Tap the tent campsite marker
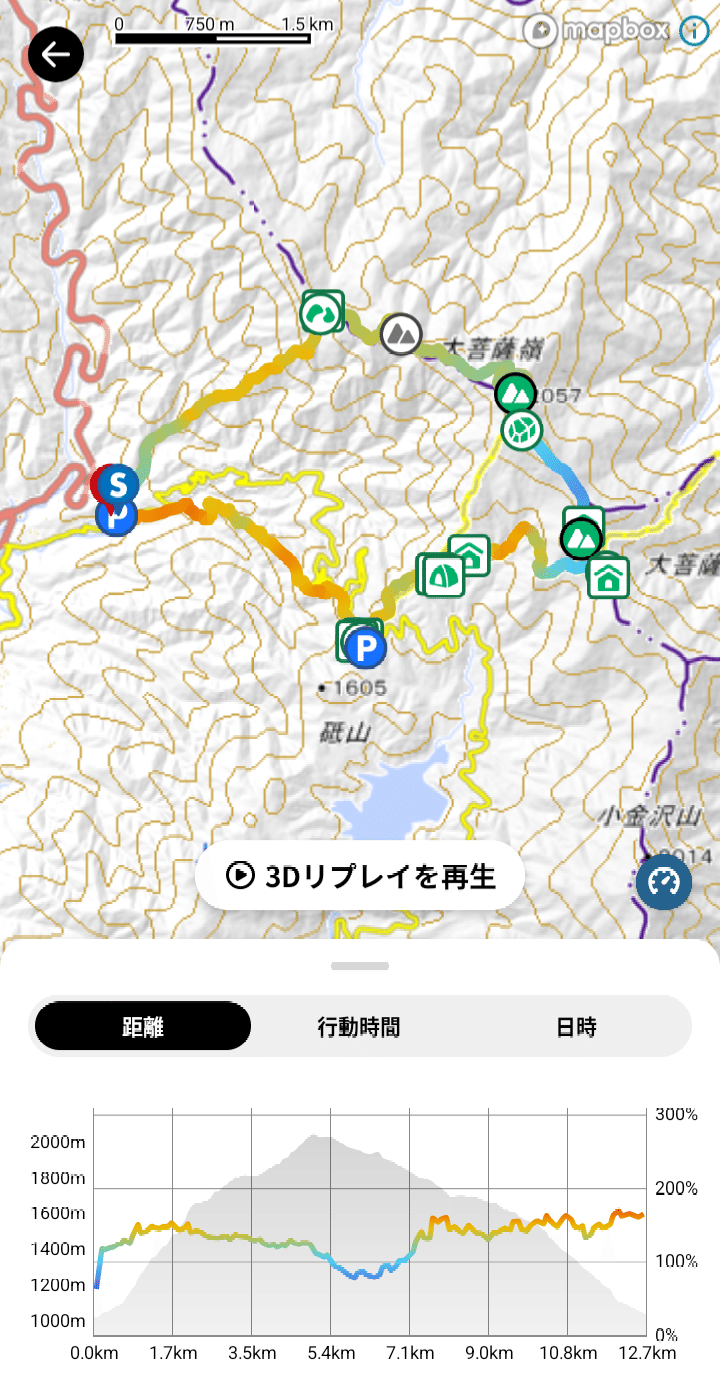The width and height of the screenshot is (720, 1379). click(x=440, y=575)
